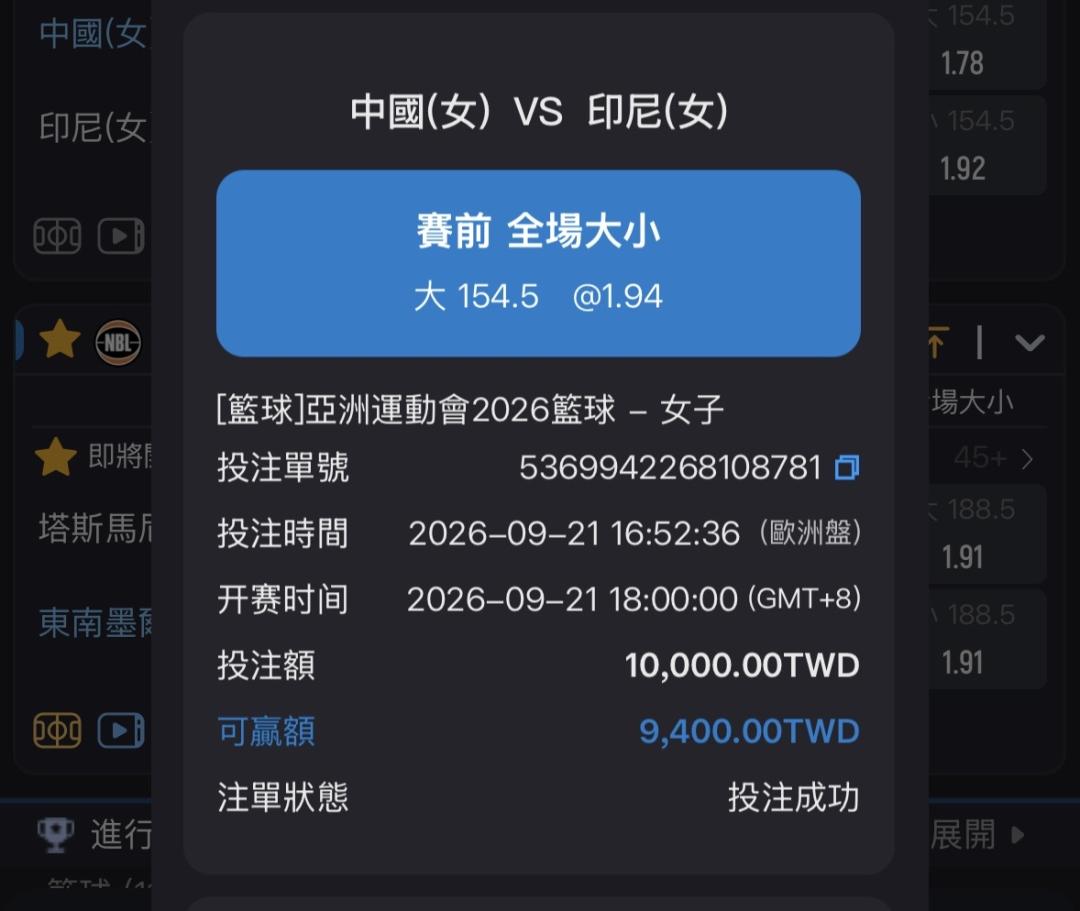Open court view for the Tasmania match
Image resolution: width=1080 pixels, height=911 pixels.
click(57, 731)
